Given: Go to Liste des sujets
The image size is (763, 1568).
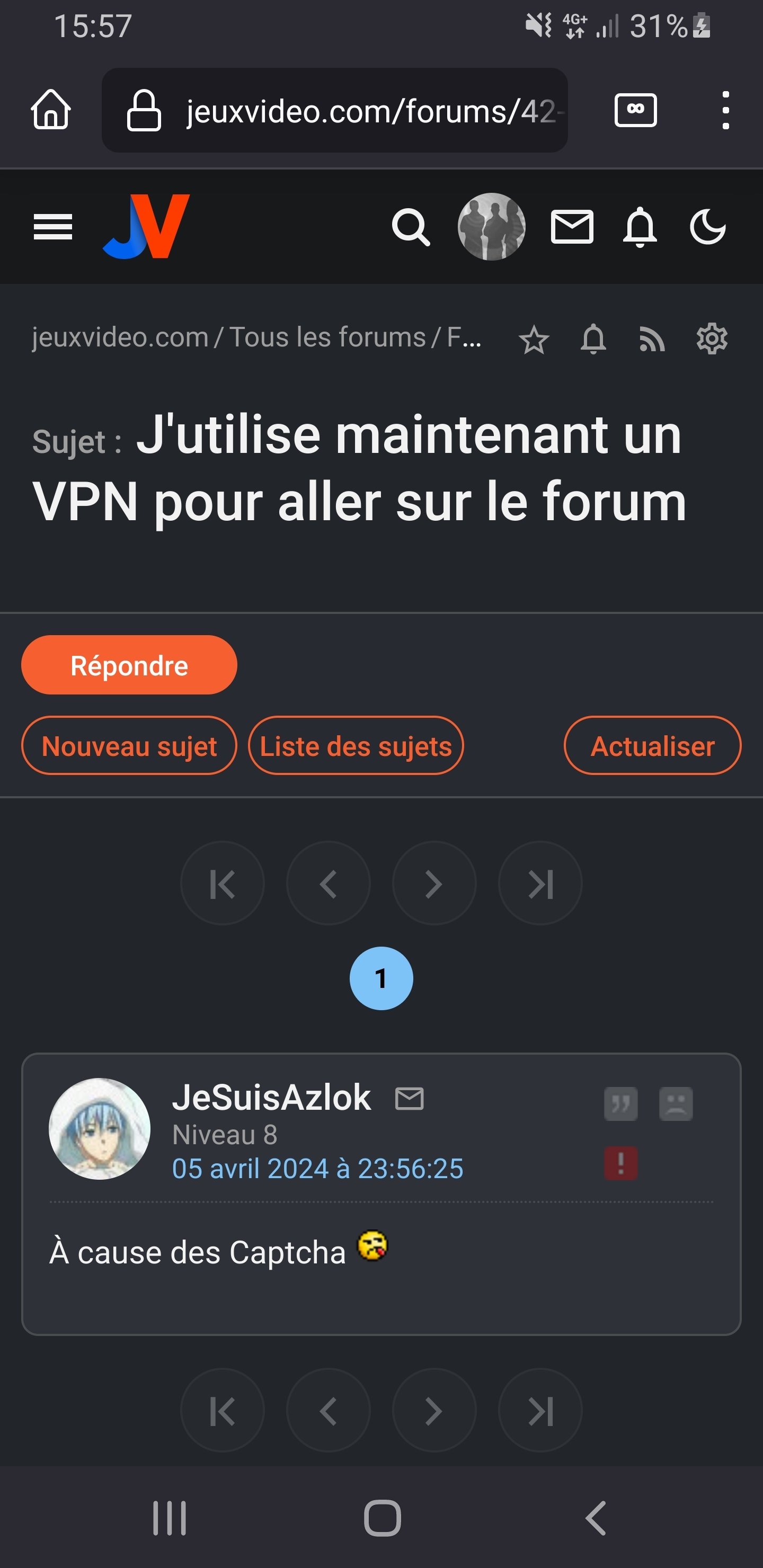Looking at the screenshot, I should tap(356, 745).
